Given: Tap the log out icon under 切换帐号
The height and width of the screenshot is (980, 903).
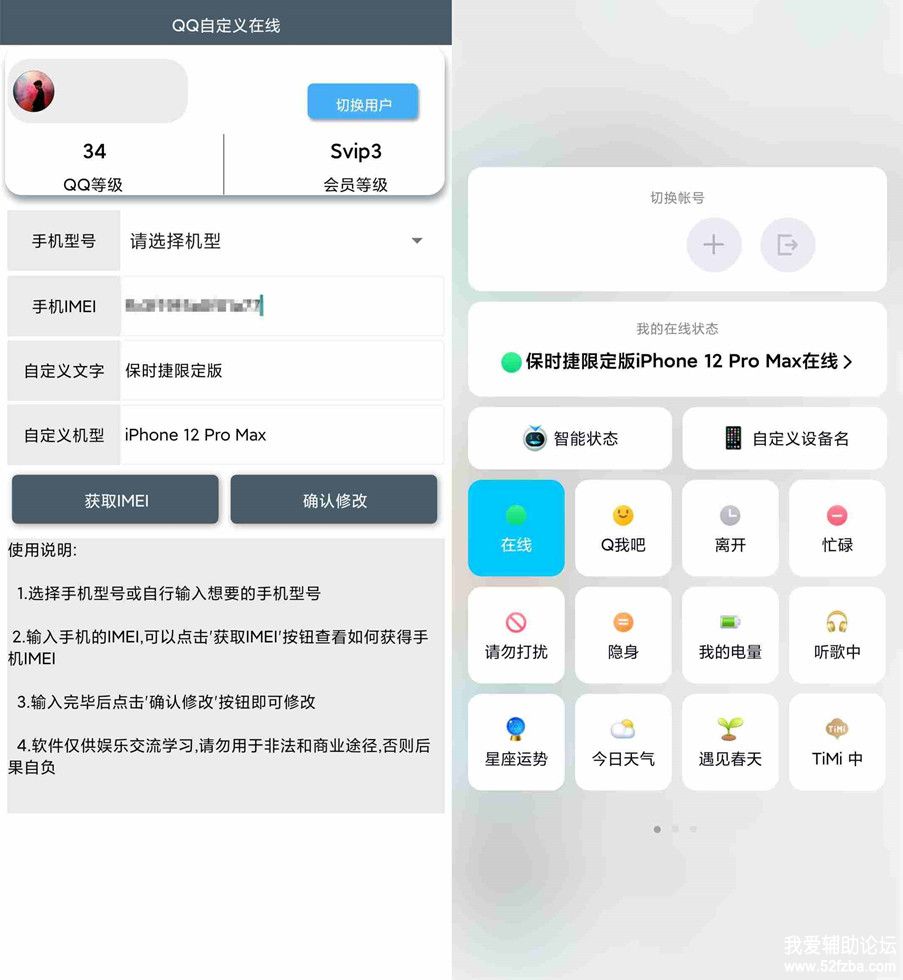Looking at the screenshot, I should point(787,245).
